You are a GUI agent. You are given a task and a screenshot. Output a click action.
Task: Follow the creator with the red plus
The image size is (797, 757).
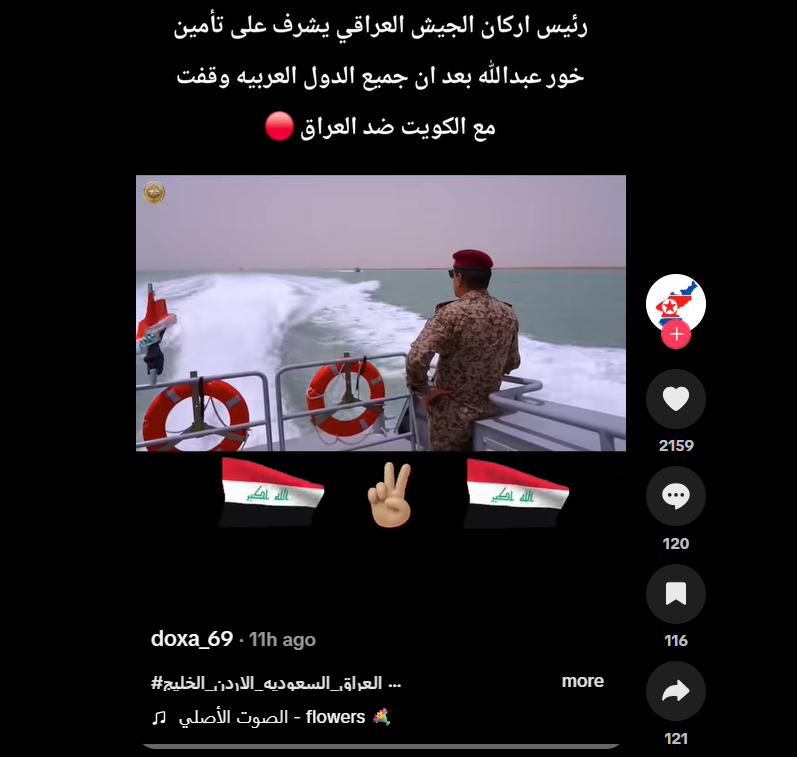pos(676,335)
